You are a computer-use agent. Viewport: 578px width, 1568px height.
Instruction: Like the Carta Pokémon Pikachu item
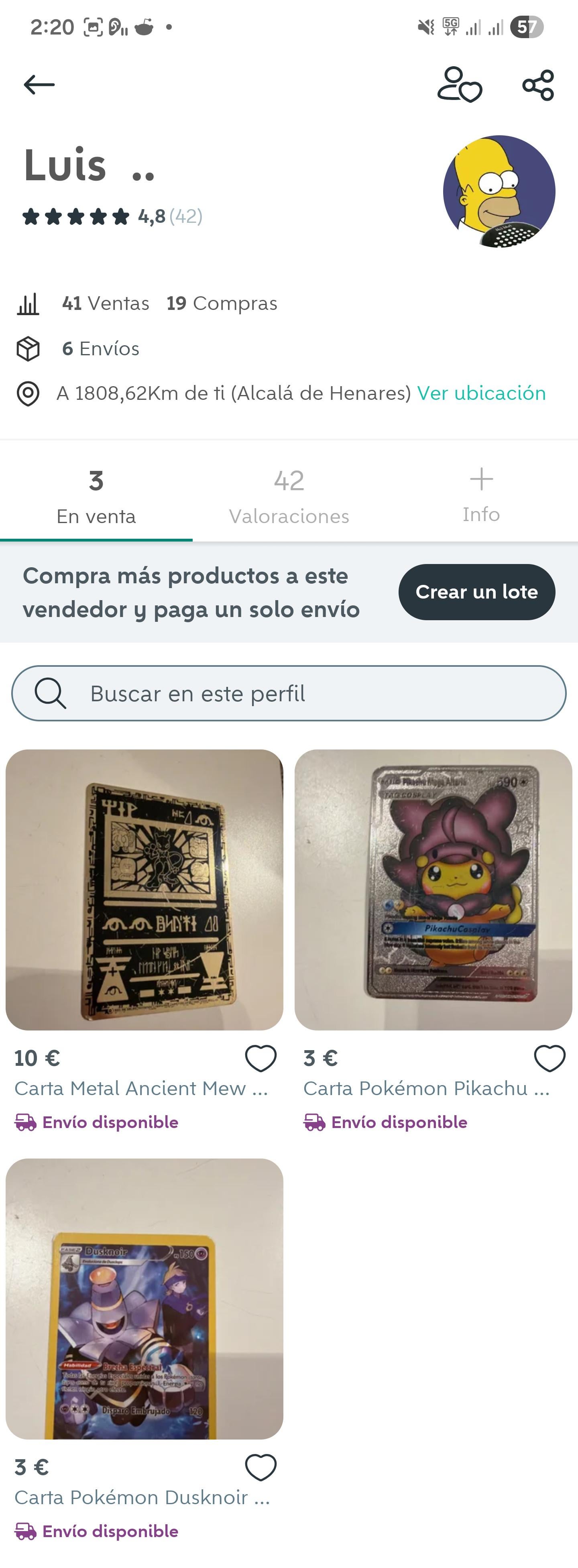point(550,1059)
